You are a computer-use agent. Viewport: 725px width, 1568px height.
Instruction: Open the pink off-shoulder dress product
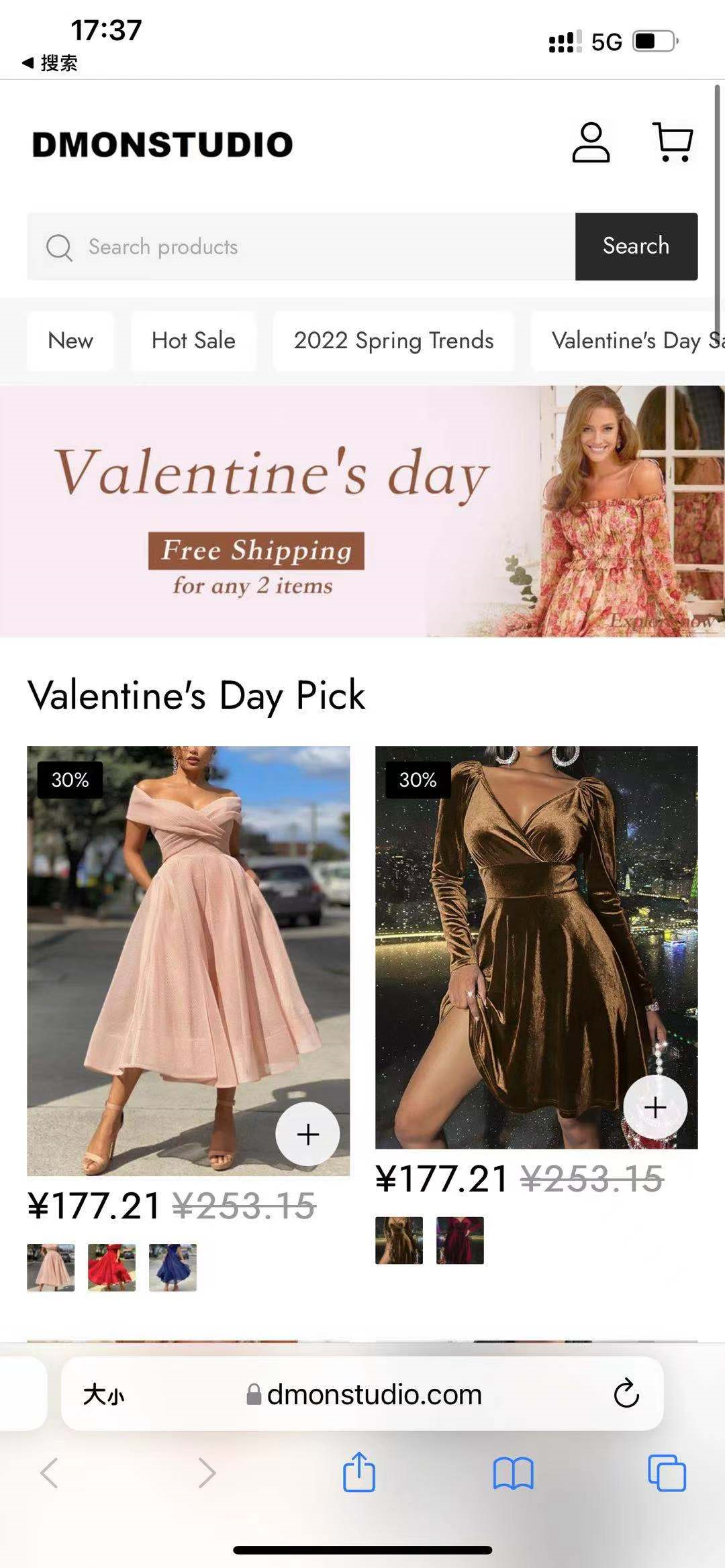(x=188, y=939)
